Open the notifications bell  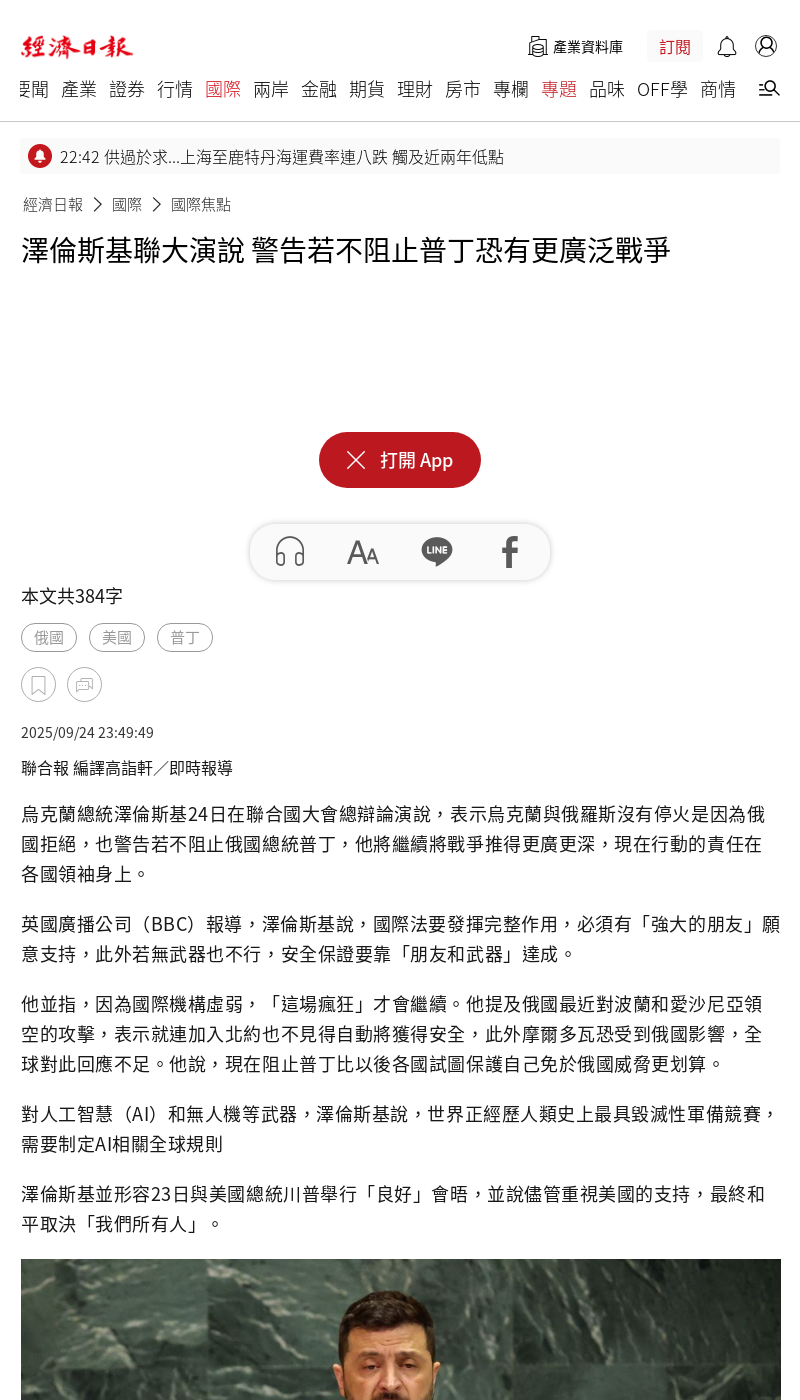click(727, 47)
